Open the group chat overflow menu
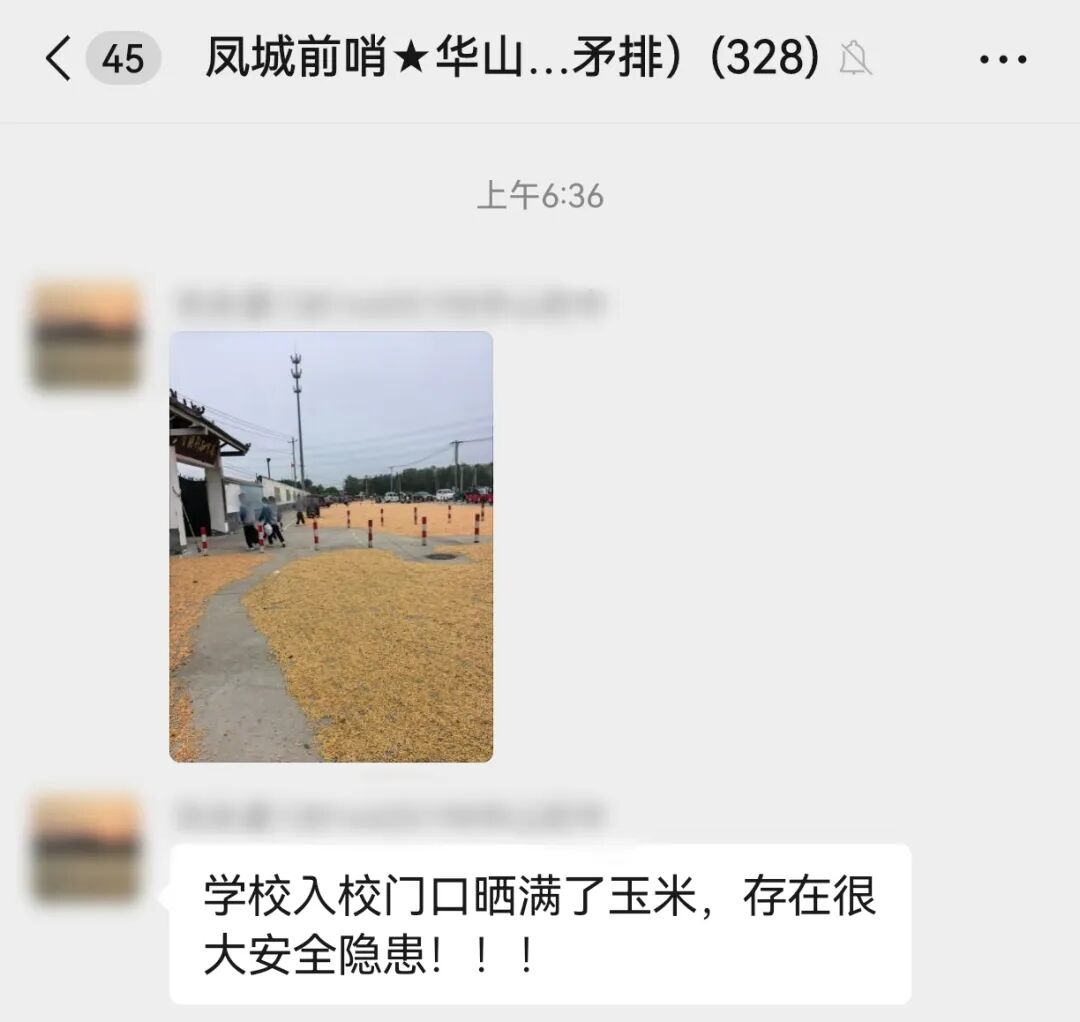This screenshot has height=1022, width=1080. pos(1002,60)
